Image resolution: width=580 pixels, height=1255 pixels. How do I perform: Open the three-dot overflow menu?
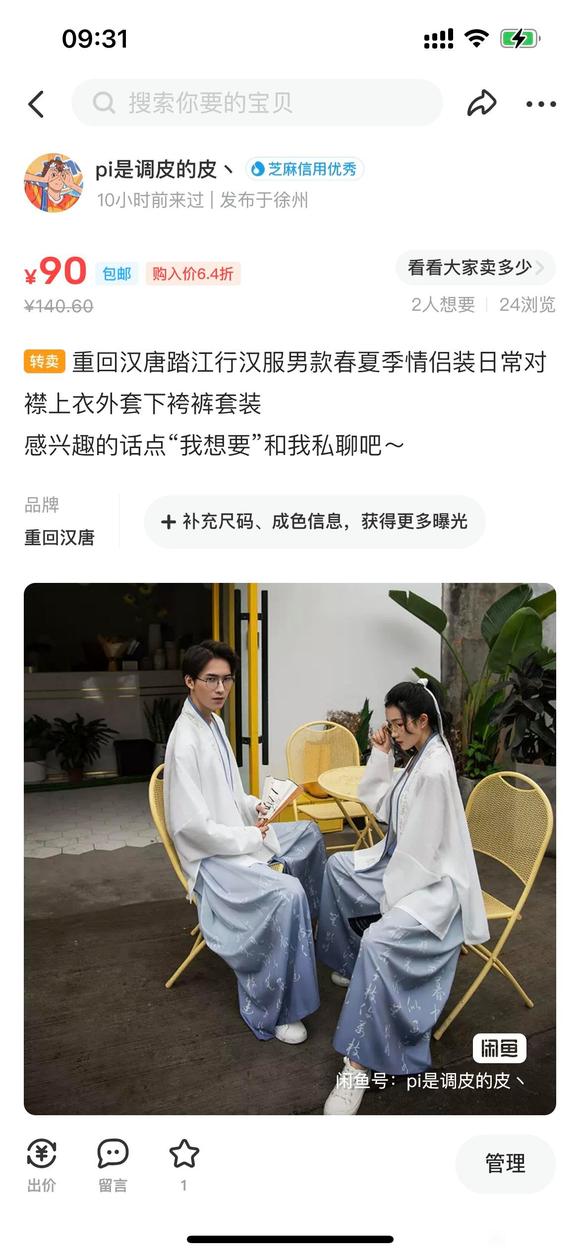(541, 104)
